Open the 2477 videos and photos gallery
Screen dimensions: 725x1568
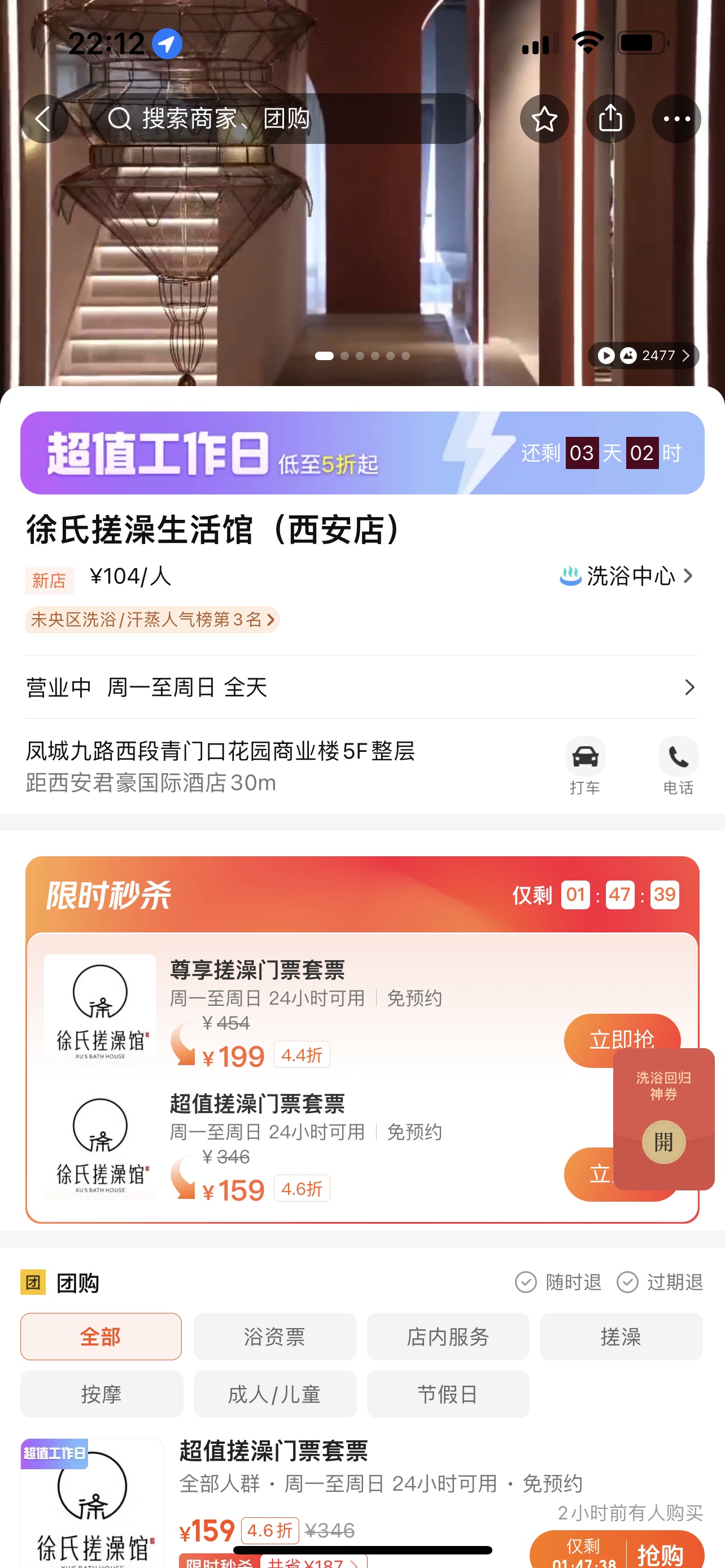(x=643, y=356)
